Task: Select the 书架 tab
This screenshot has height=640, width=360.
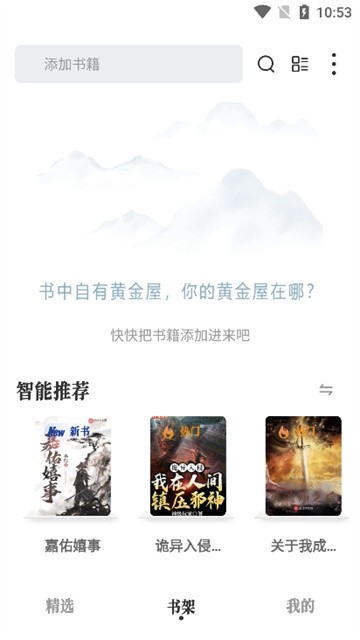Action: pos(181,607)
